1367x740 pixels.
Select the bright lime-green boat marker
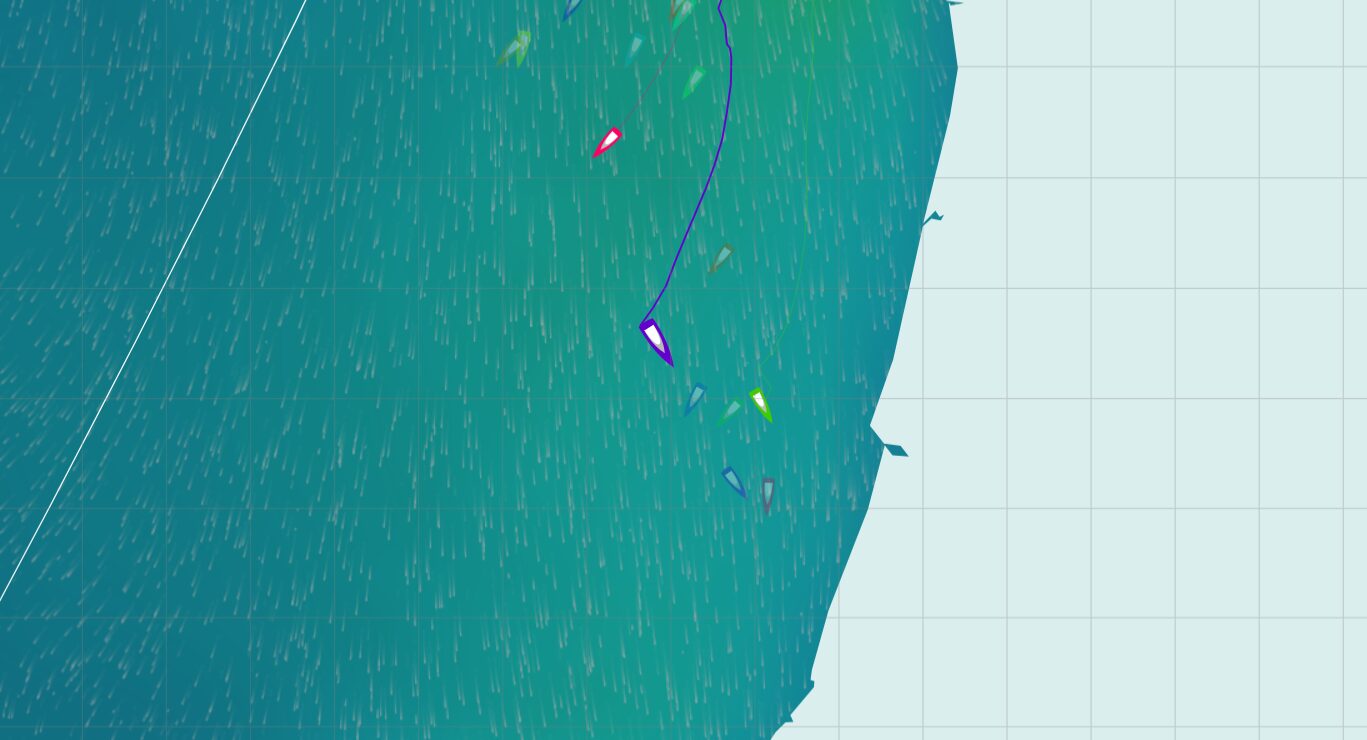click(761, 404)
